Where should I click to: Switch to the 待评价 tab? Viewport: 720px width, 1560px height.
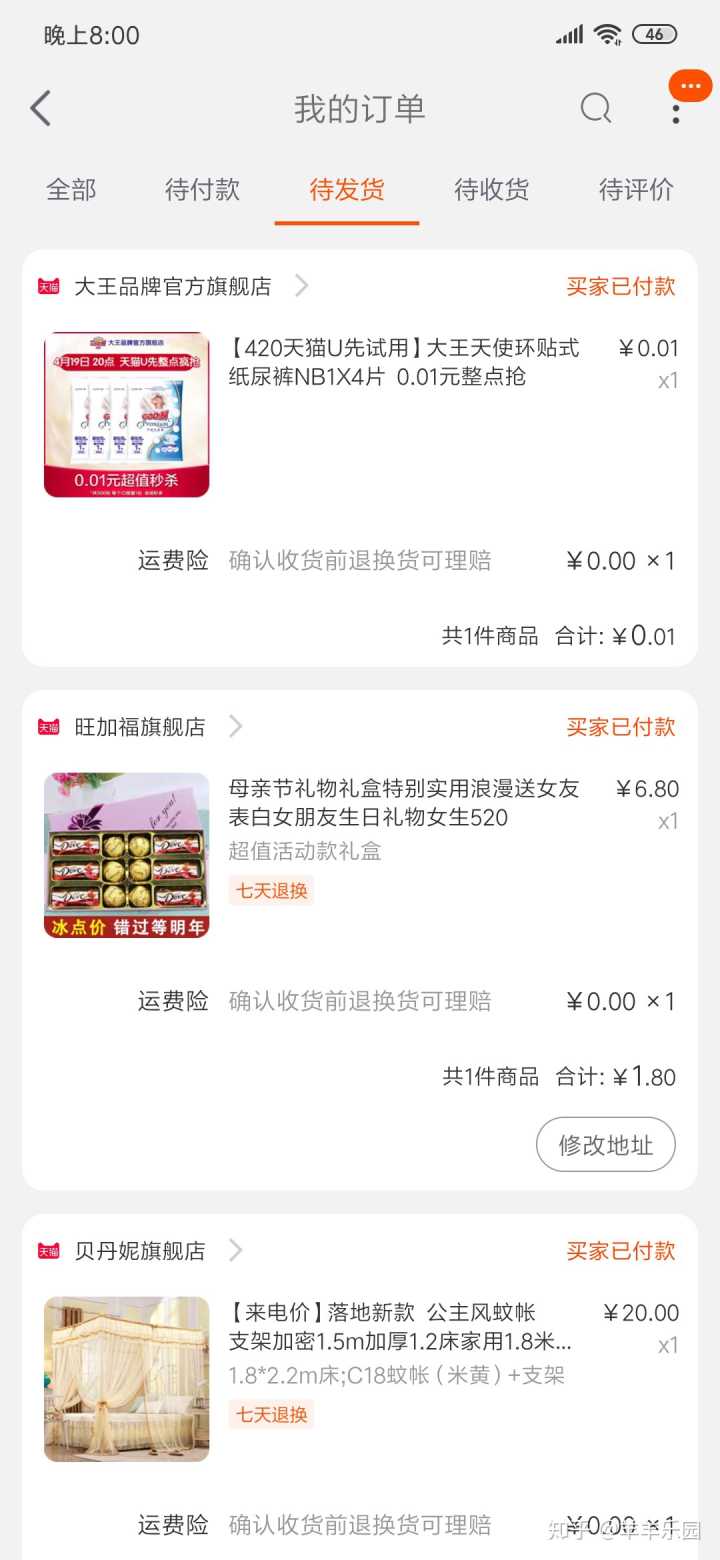point(636,190)
